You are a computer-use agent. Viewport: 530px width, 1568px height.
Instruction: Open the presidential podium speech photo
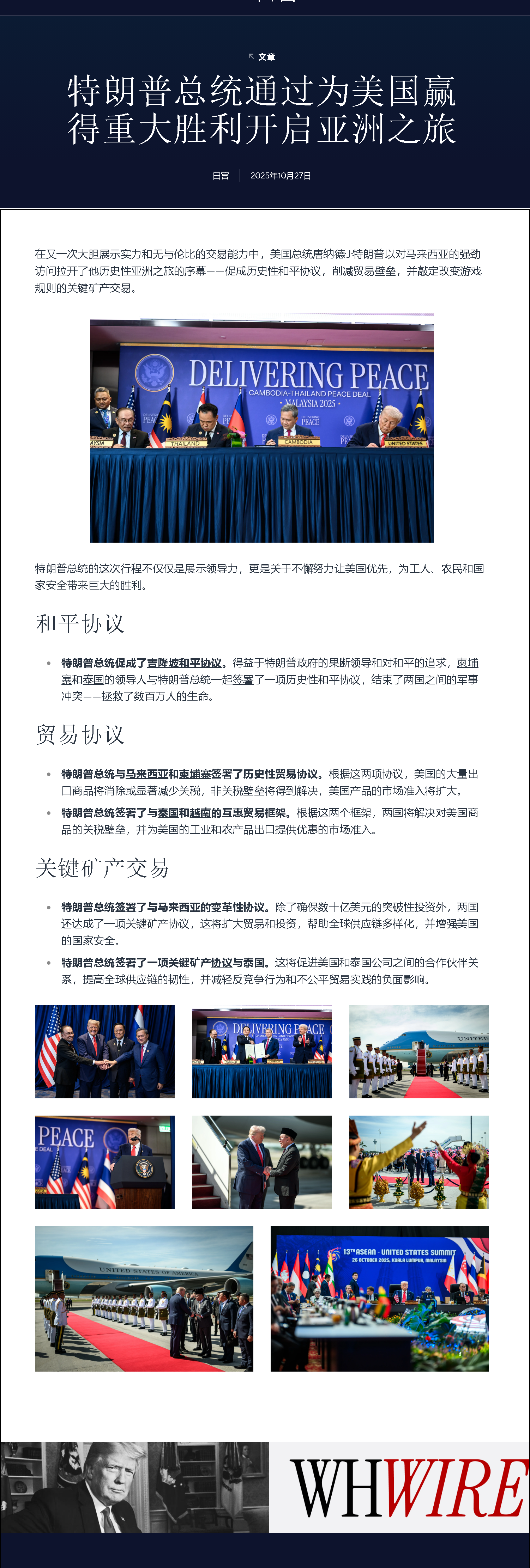105,1162
